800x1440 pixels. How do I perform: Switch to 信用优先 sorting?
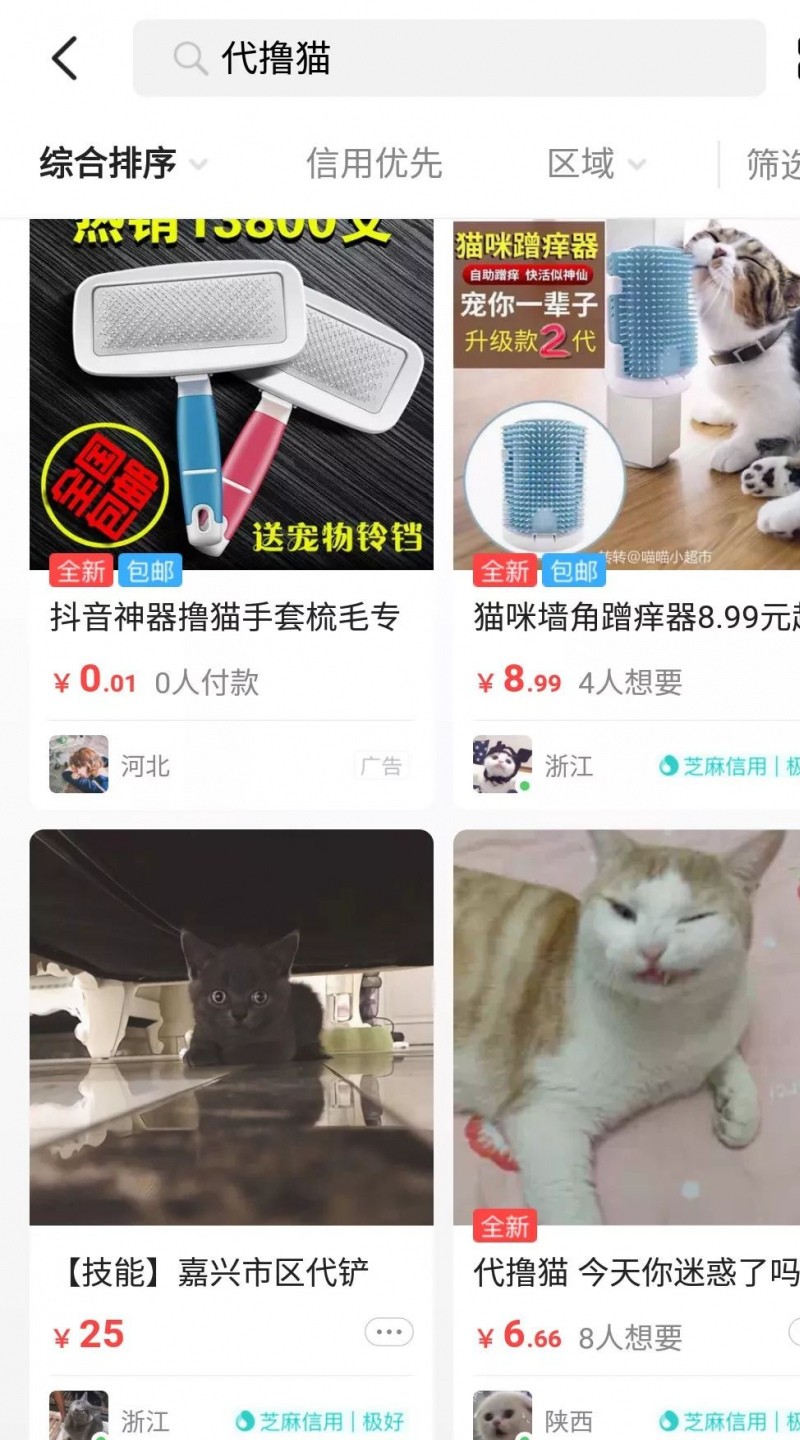pos(374,164)
